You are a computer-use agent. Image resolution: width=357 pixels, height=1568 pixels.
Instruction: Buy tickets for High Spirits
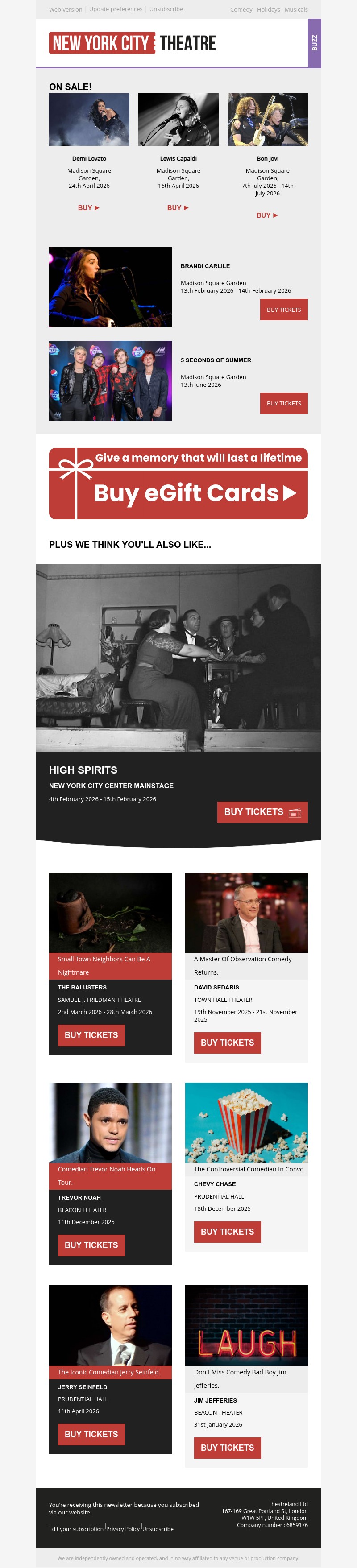[262, 812]
